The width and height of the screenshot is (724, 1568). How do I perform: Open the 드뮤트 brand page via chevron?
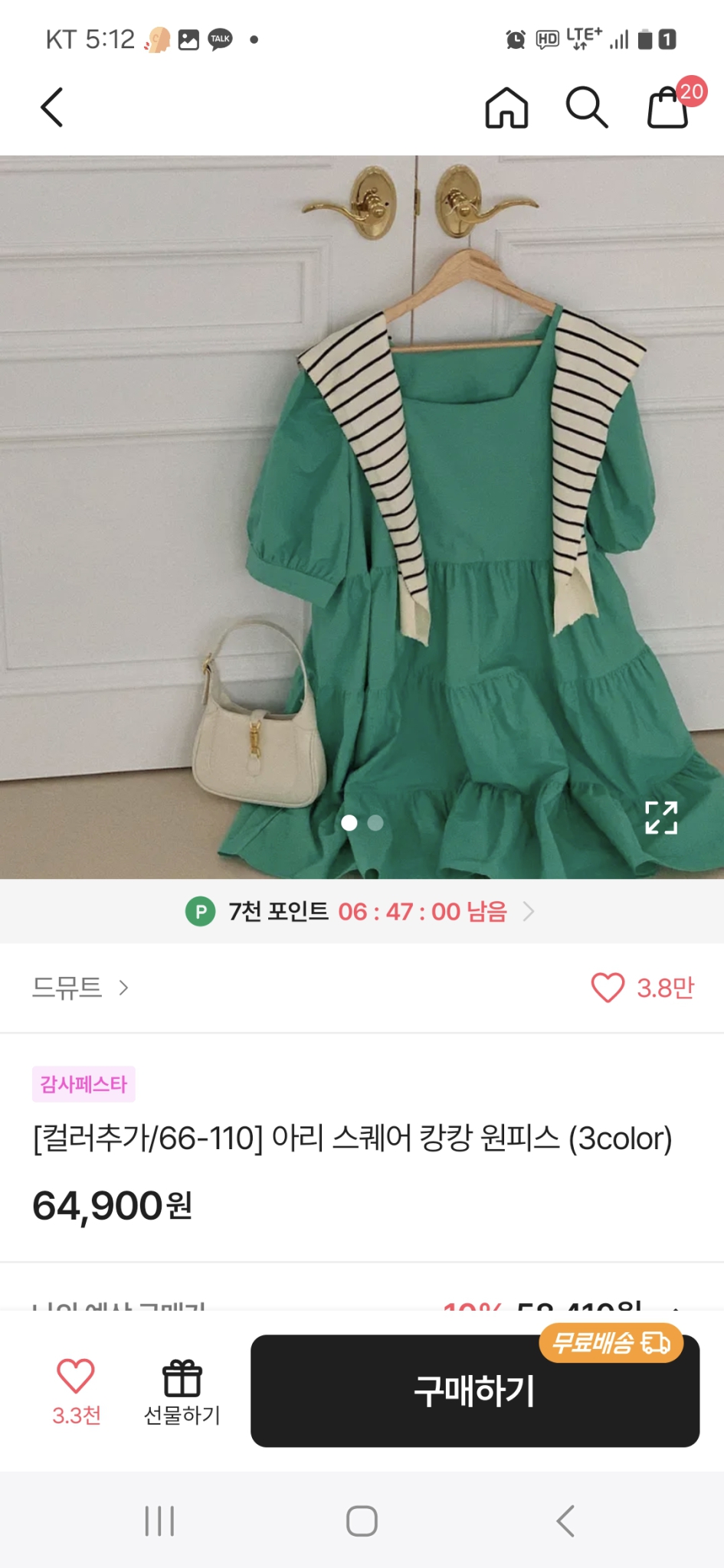coord(123,989)
